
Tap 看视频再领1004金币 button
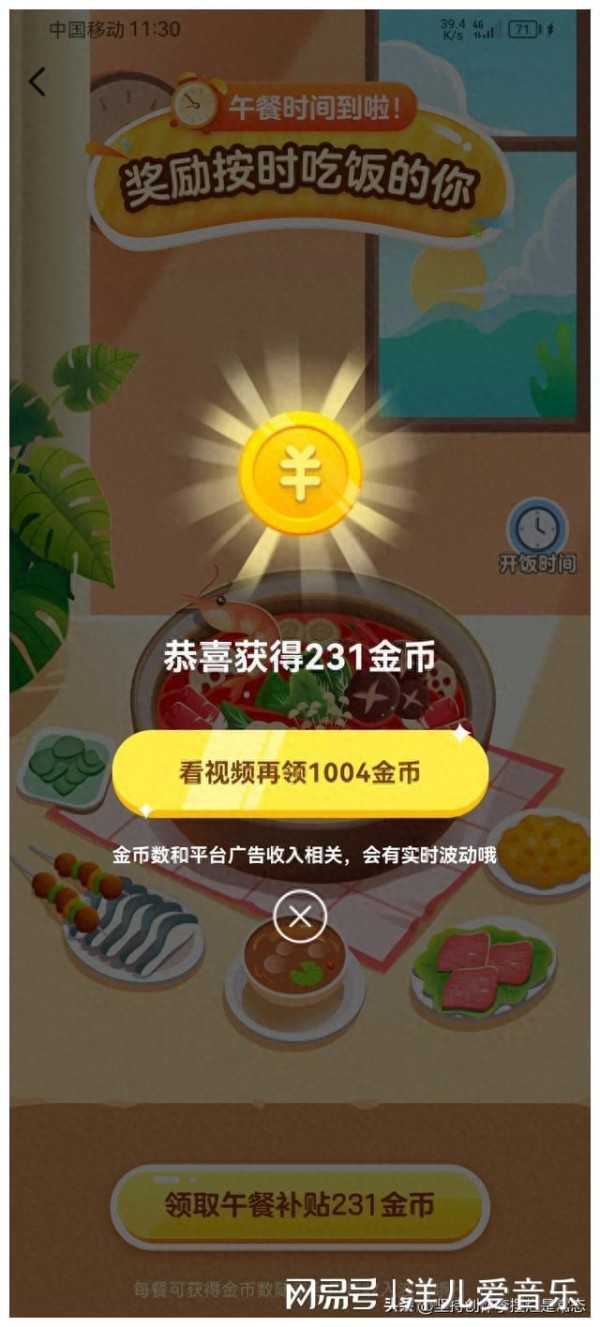[300, 772]
